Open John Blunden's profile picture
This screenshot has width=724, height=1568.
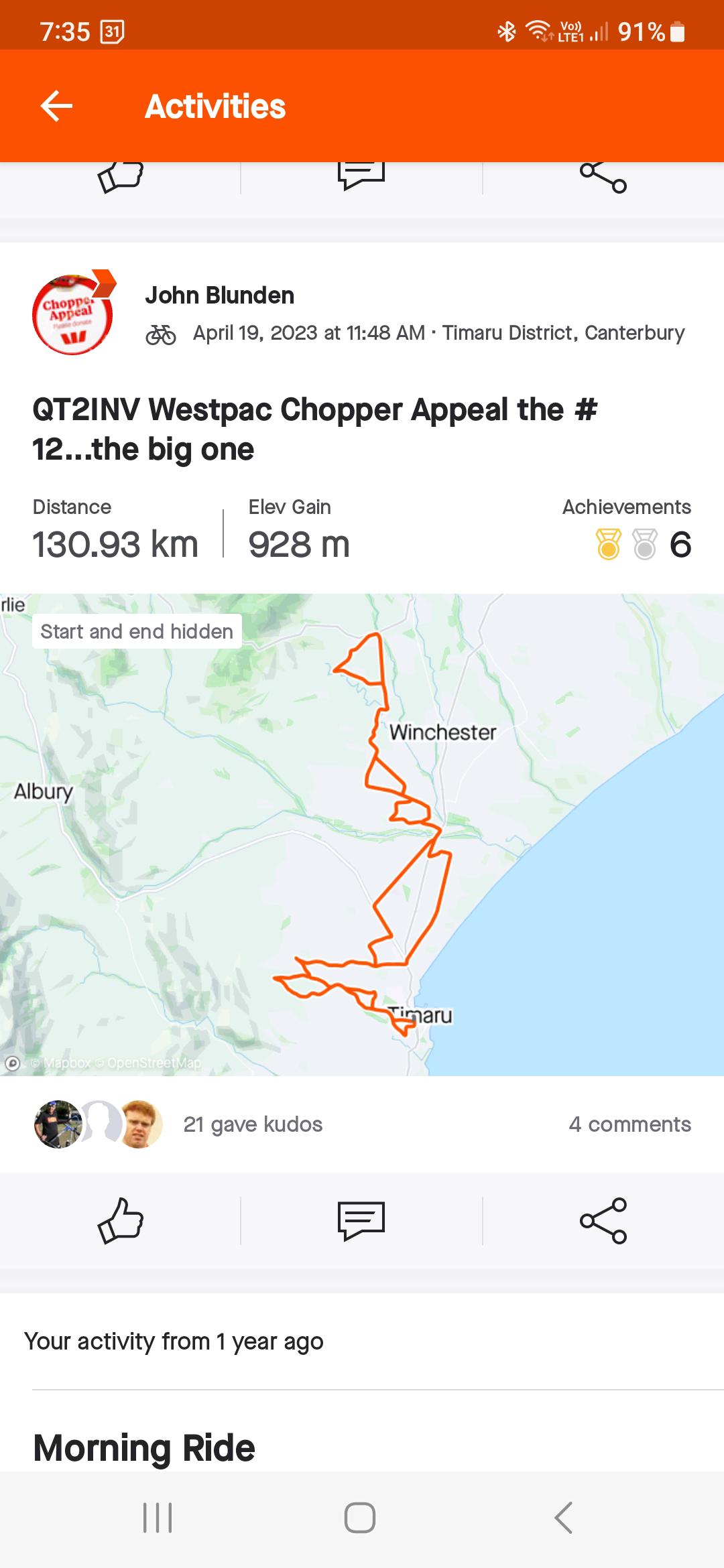pyautogui.click(x=72, y=314)
